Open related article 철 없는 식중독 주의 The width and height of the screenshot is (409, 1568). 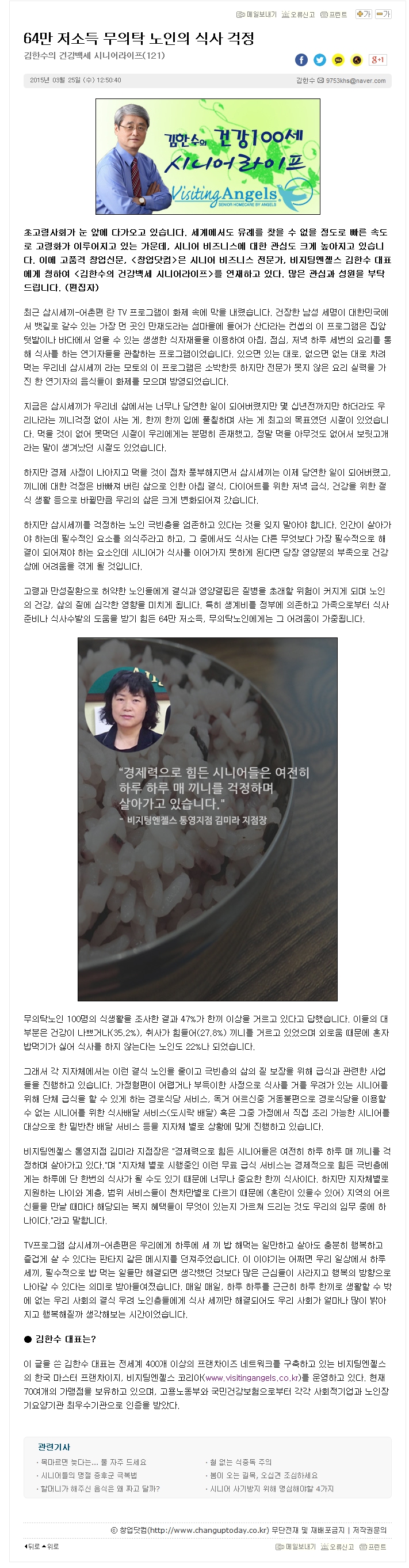point(240,1462)
